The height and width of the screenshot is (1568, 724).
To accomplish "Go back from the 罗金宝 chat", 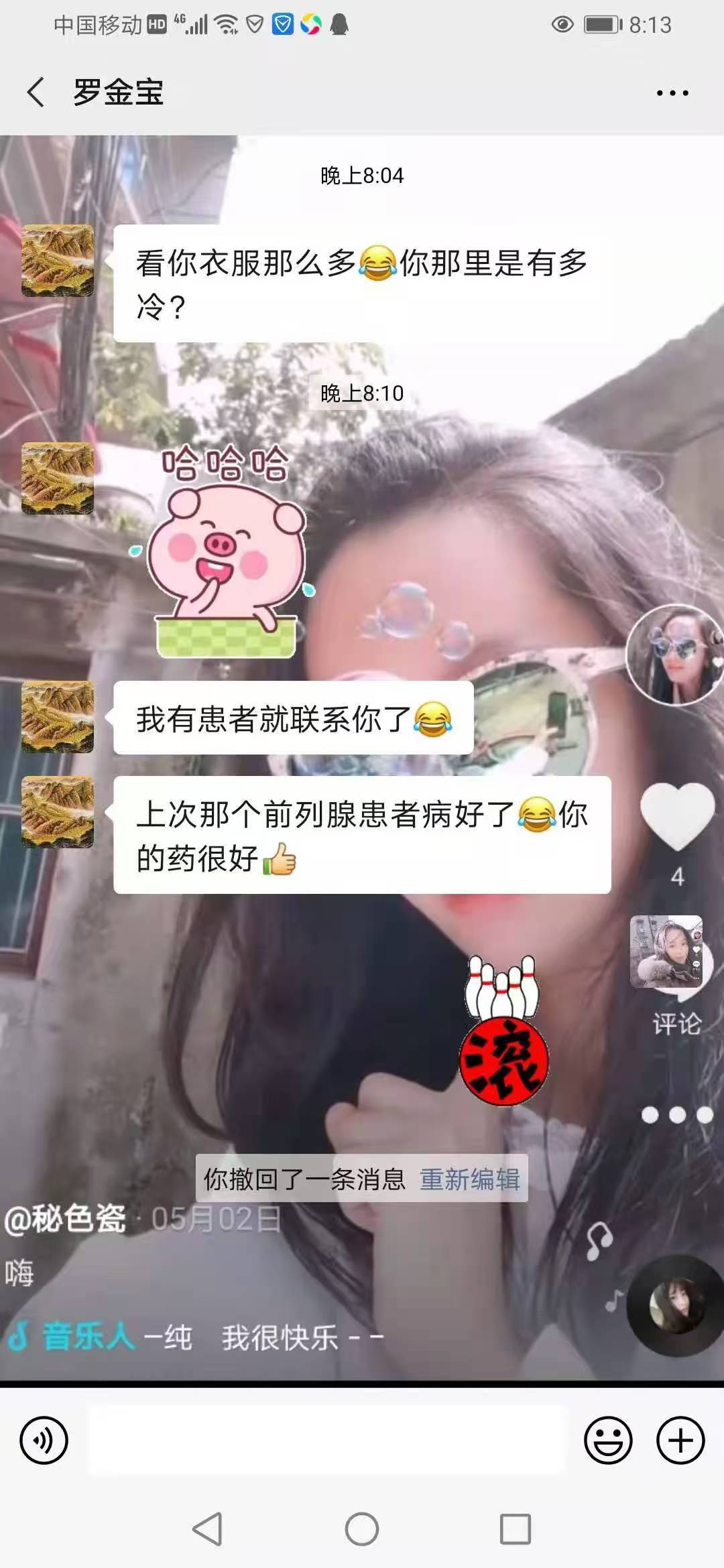I will [x=36, y=92].
